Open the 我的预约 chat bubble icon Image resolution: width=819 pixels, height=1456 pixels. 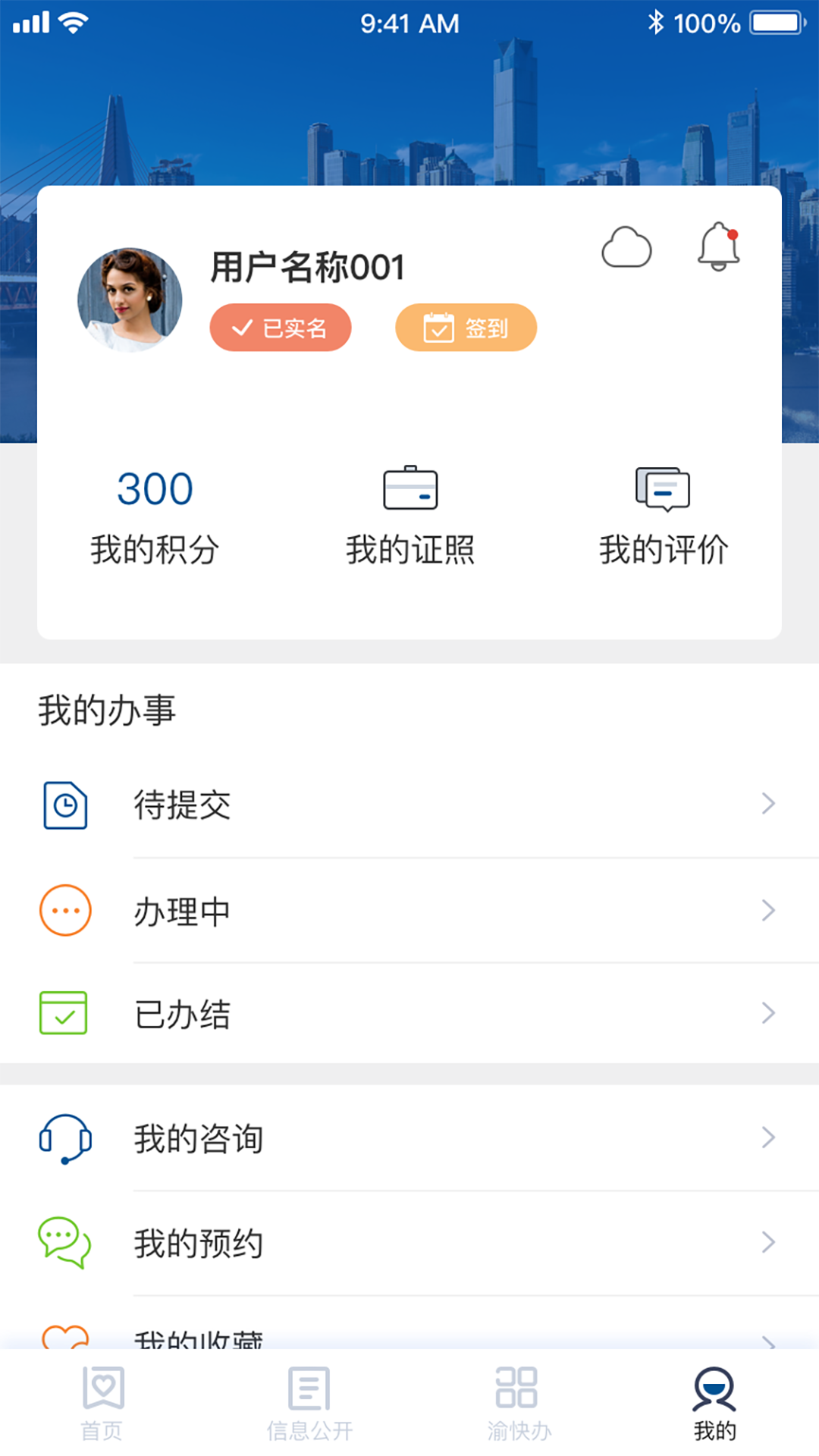tap(65, 1242)
